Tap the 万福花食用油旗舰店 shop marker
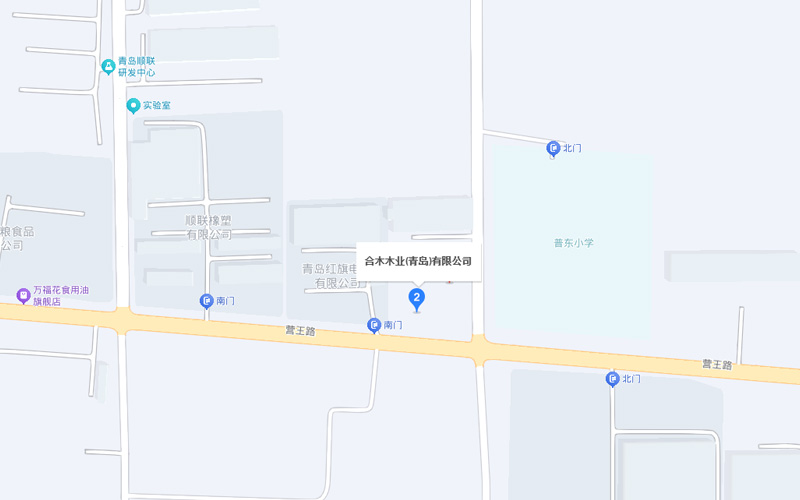 [x=23, y=295]
